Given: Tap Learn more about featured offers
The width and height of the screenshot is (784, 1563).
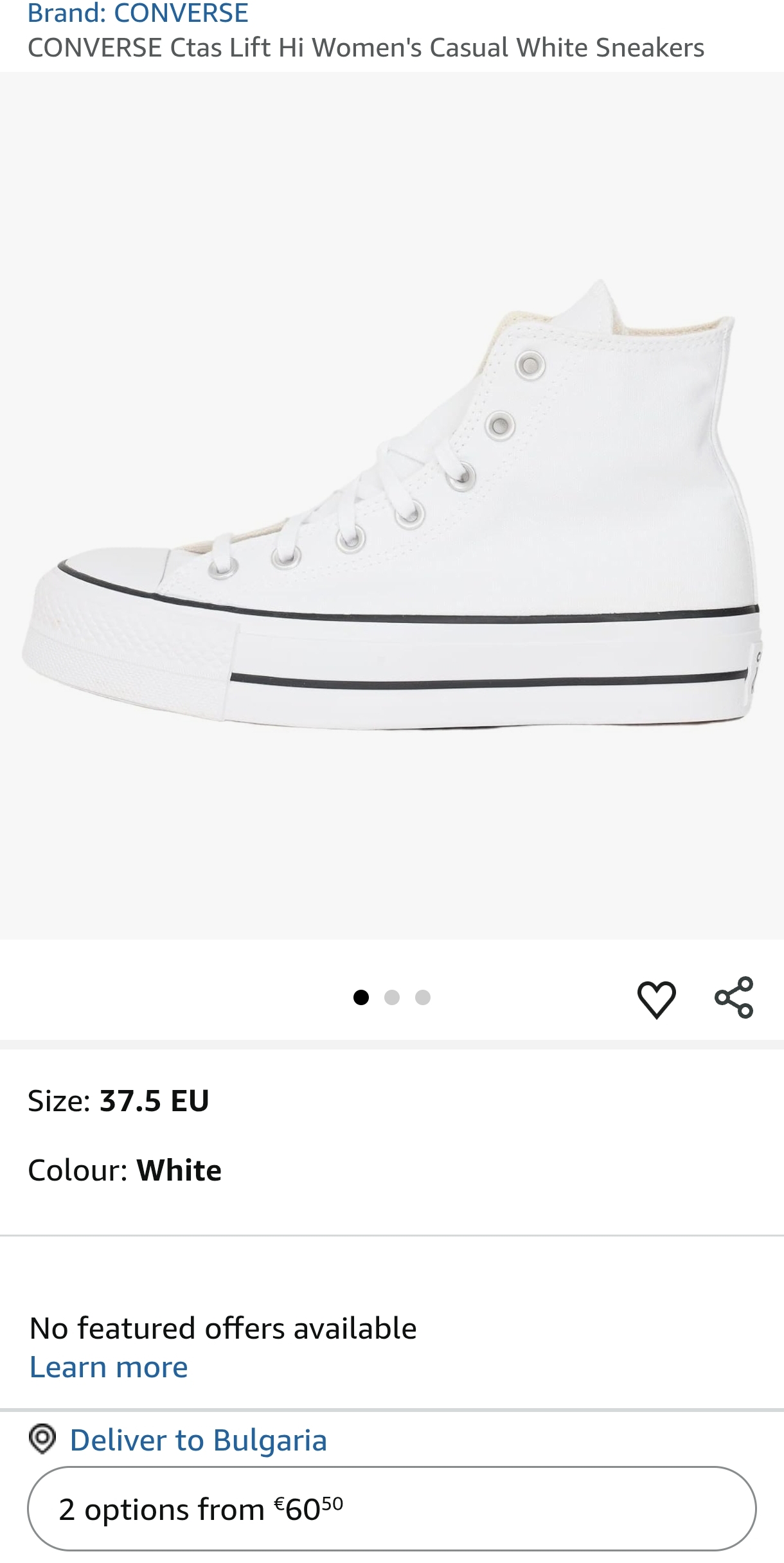Looking at the screenshot, I should (x=109, y=1367).
